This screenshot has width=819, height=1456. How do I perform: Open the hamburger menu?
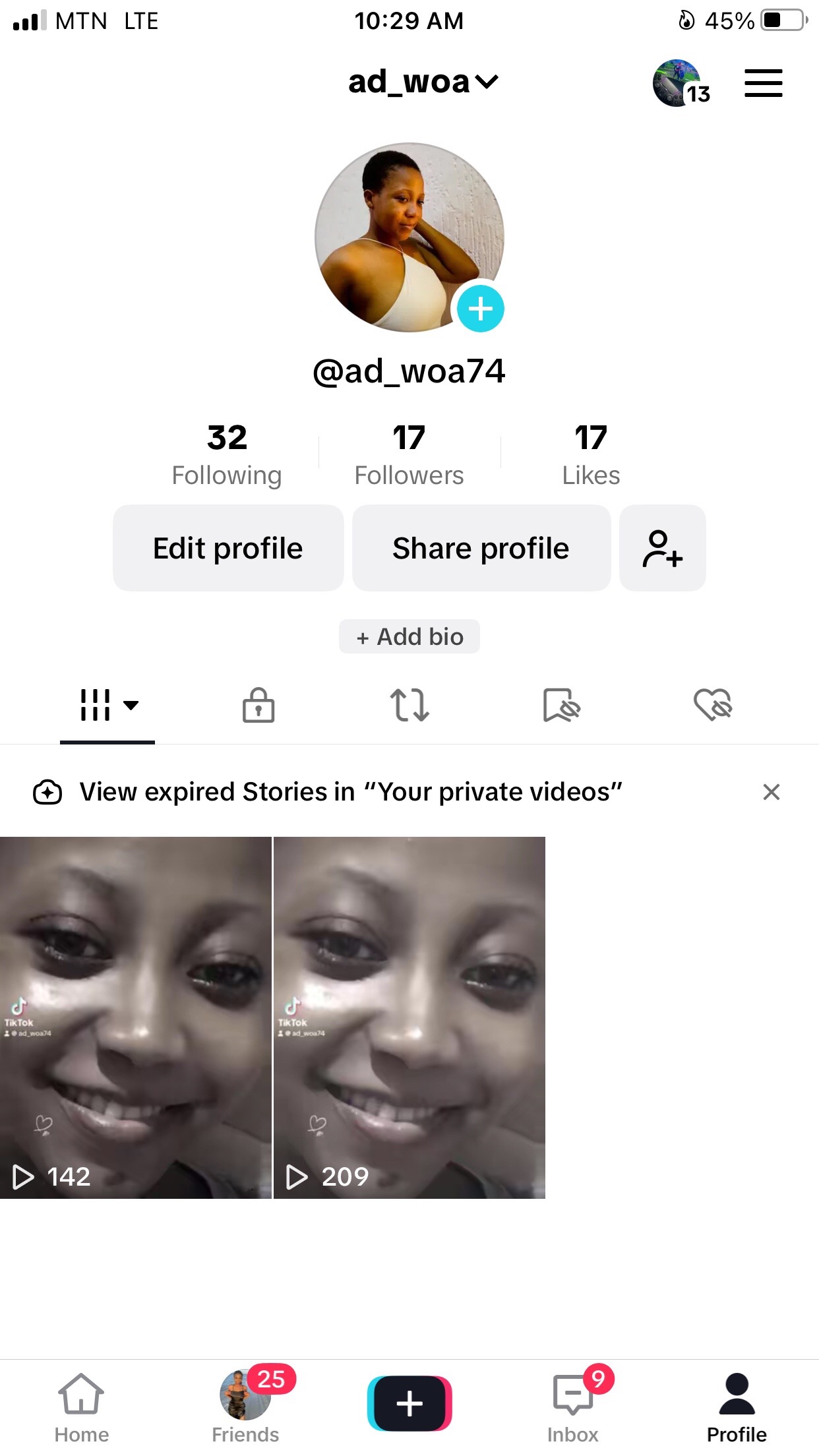click(763, 83)
